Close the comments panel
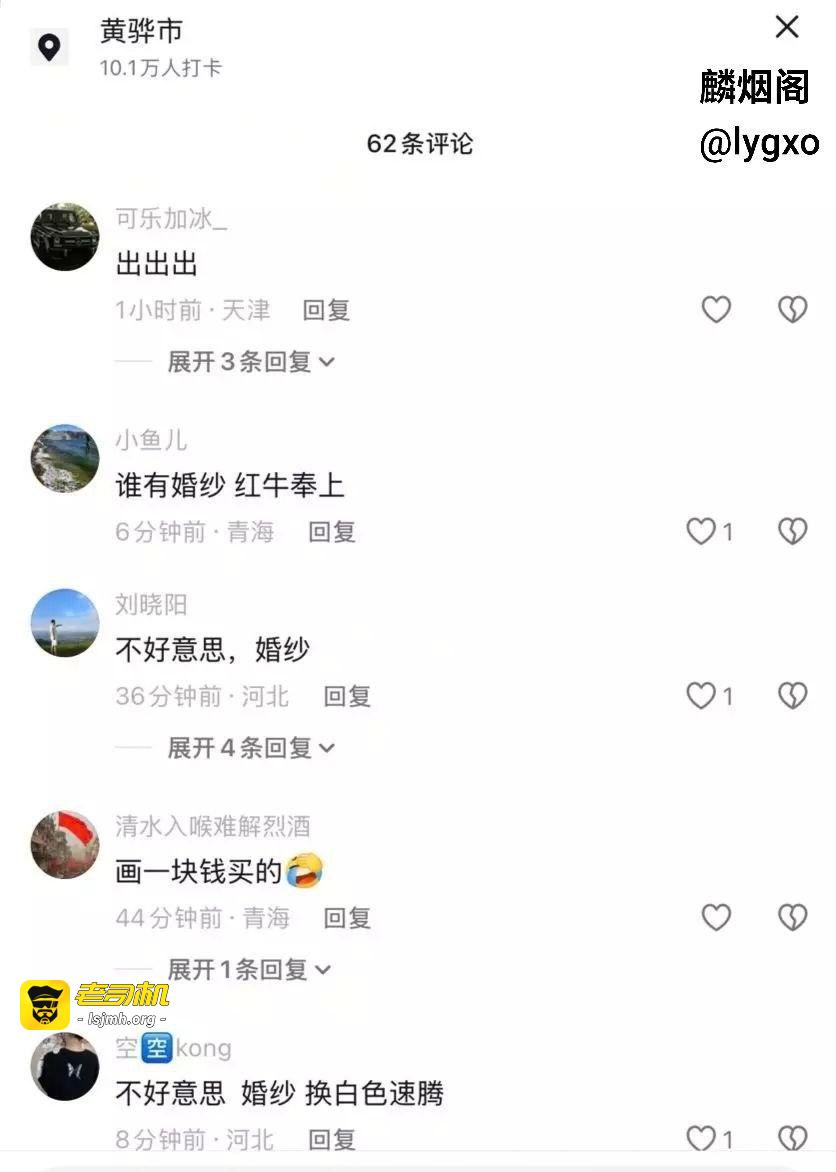The height and width of the screenshot is (1172, 836). pos(787,27)
